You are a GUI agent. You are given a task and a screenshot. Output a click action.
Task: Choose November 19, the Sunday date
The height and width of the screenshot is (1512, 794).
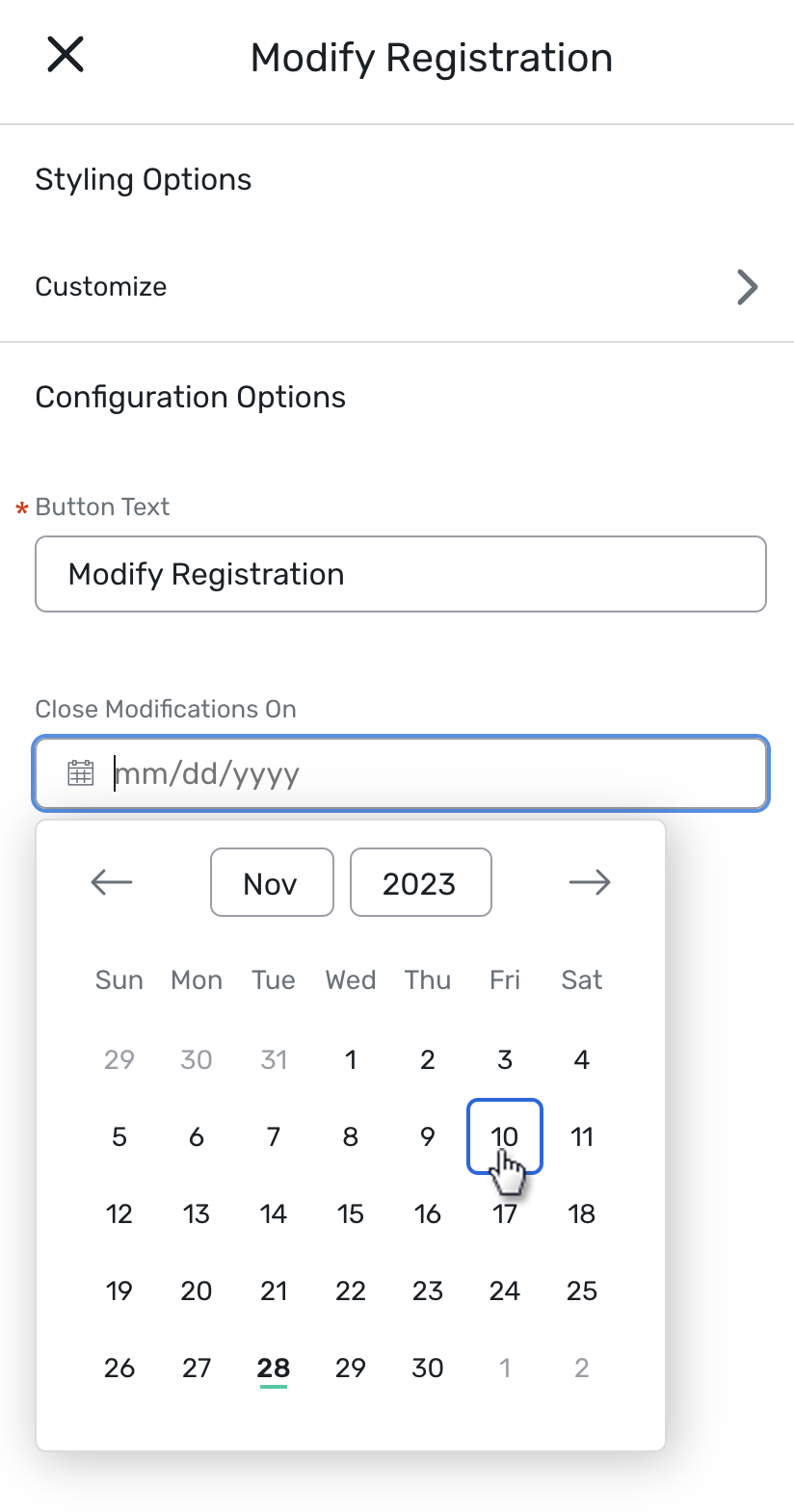point(119,1290)
